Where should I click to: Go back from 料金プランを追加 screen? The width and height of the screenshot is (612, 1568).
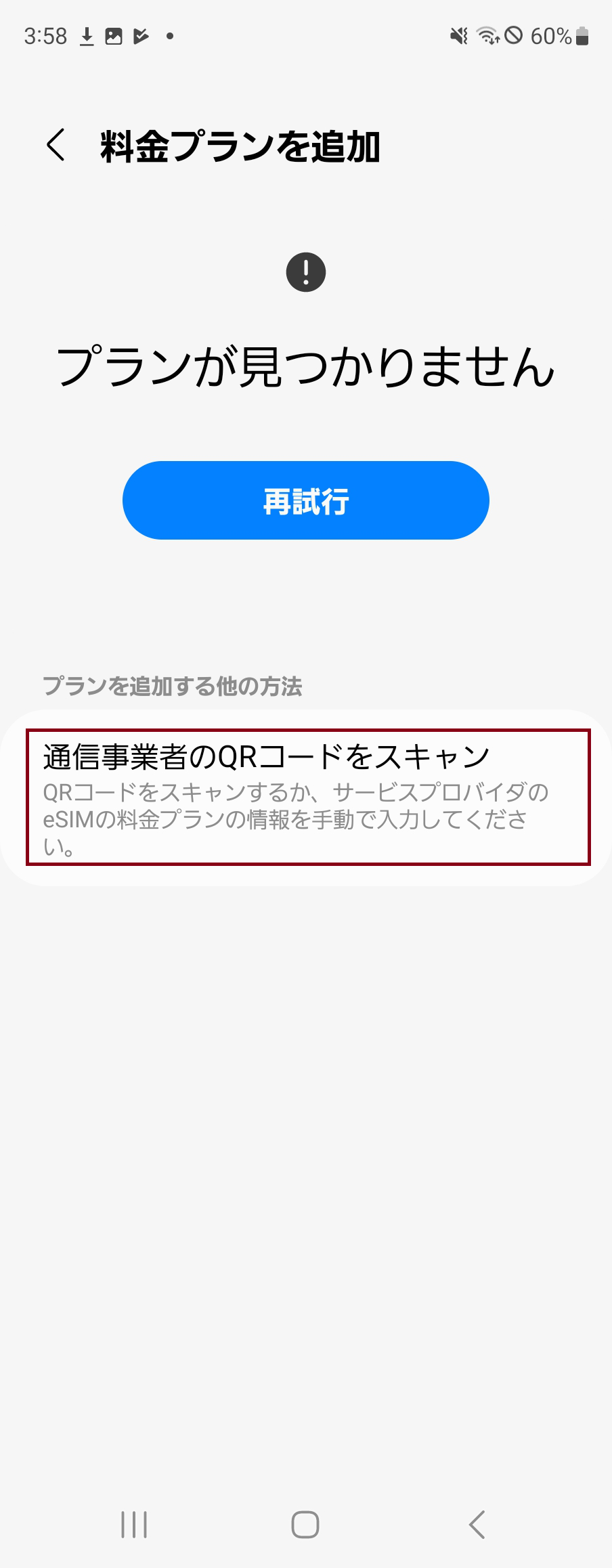[x=56, y=145]
